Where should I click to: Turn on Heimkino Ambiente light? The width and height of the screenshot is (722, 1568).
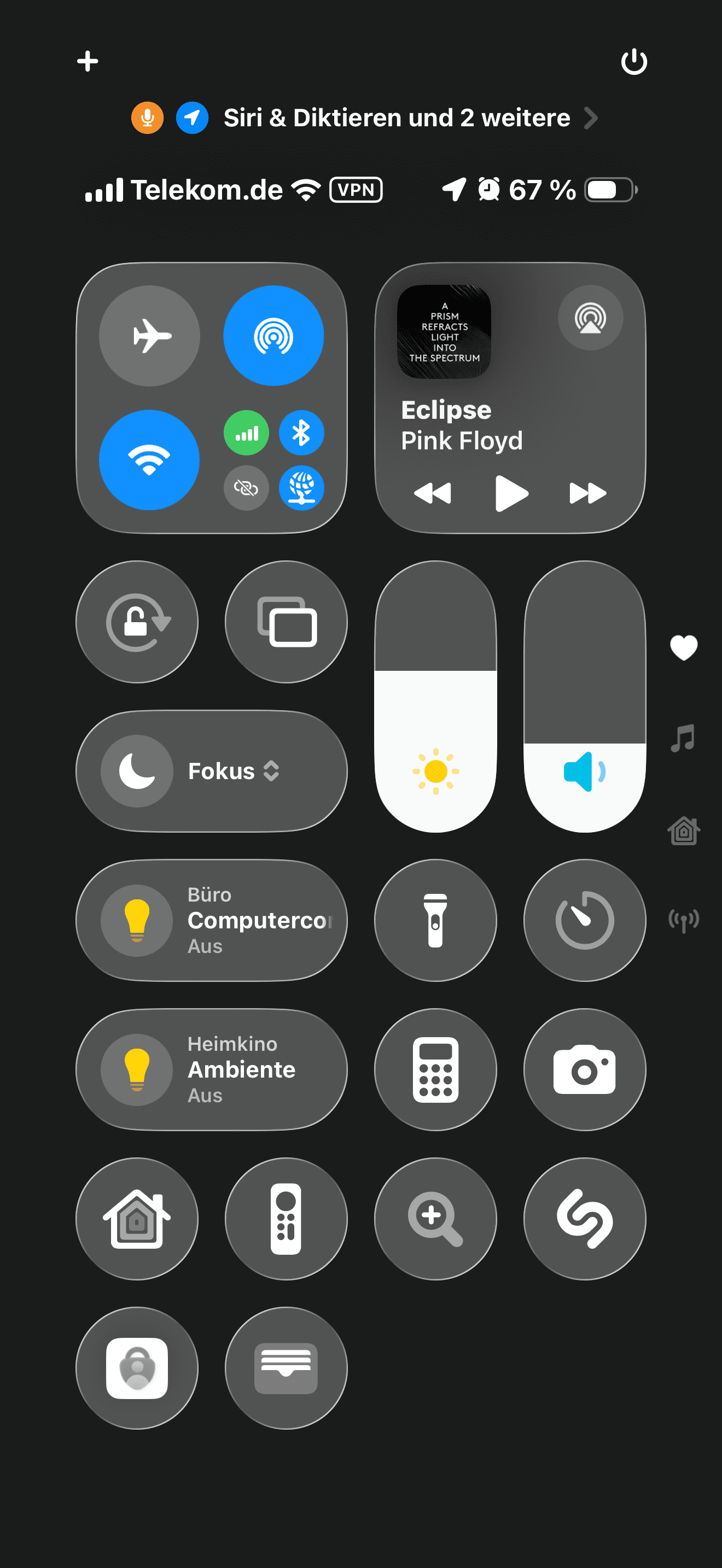pos(138,1069)
